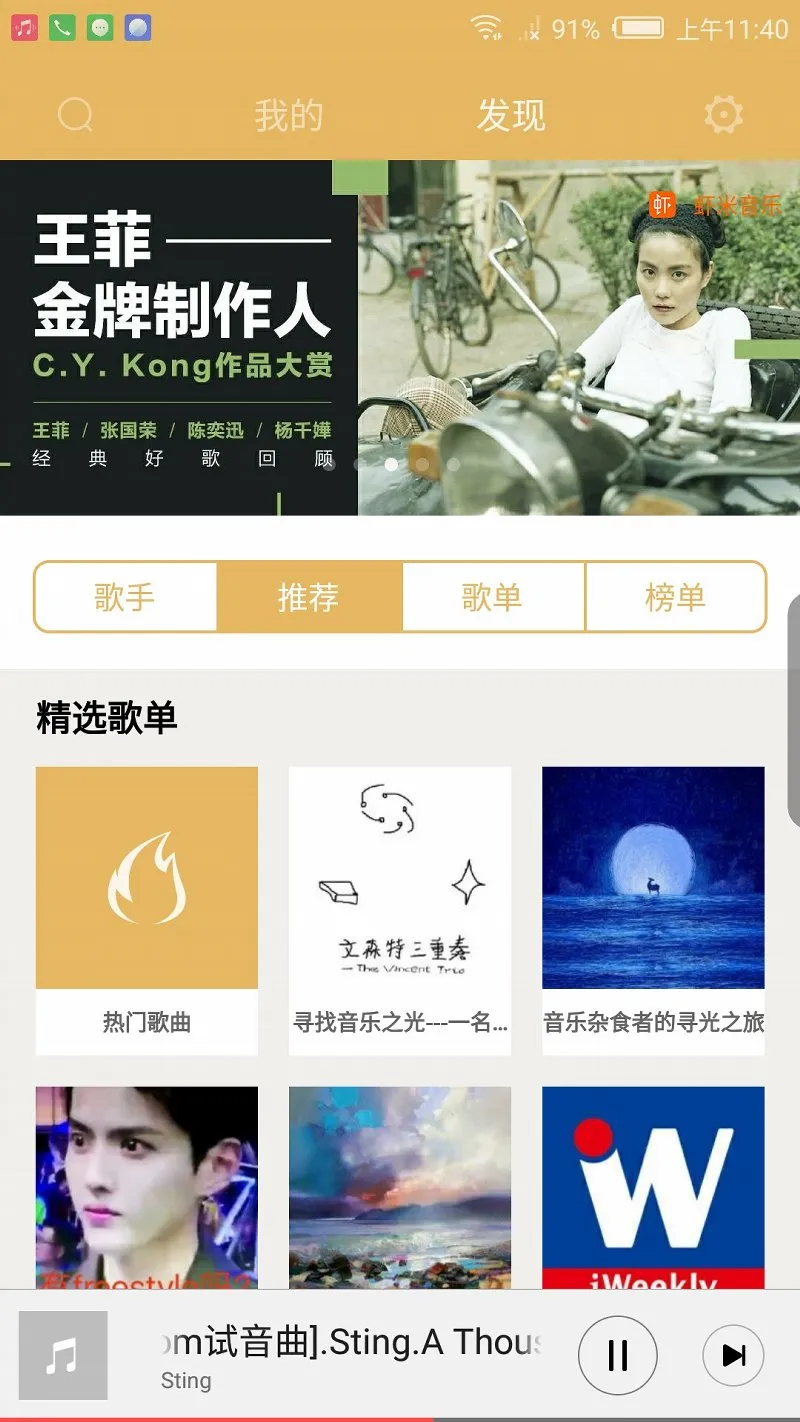Open the landscape painting playlist card
The image size is (800, 1422).
point(400,1187)
